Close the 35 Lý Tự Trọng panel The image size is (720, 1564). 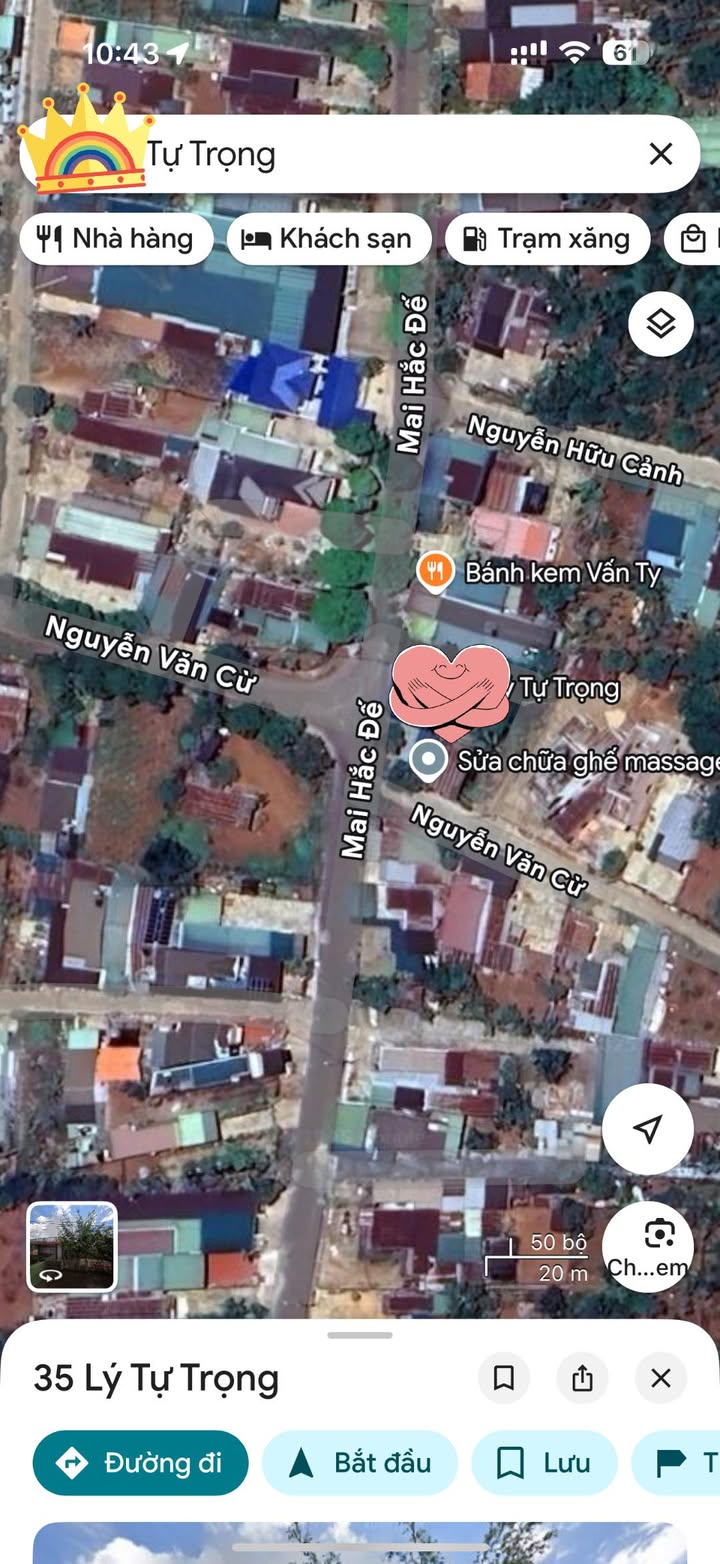[x=660, y=1379]
